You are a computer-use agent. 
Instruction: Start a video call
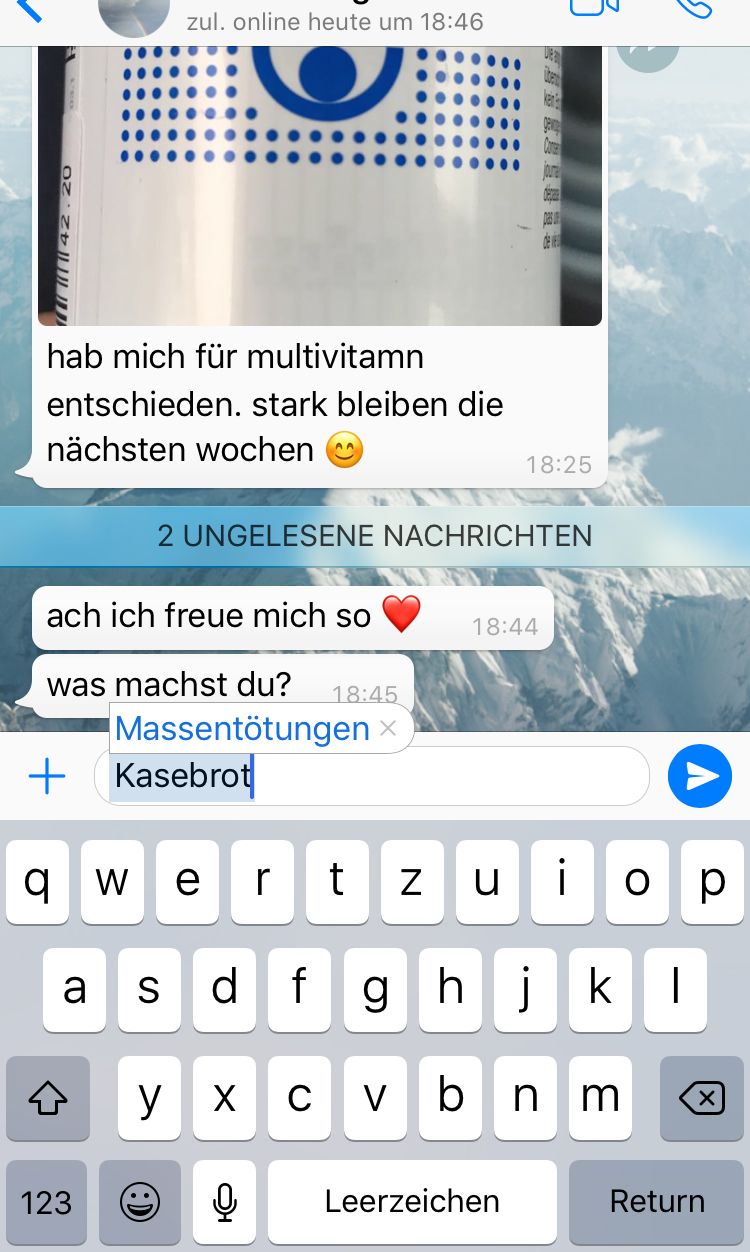pyautogui.click(x=594, y=6)
